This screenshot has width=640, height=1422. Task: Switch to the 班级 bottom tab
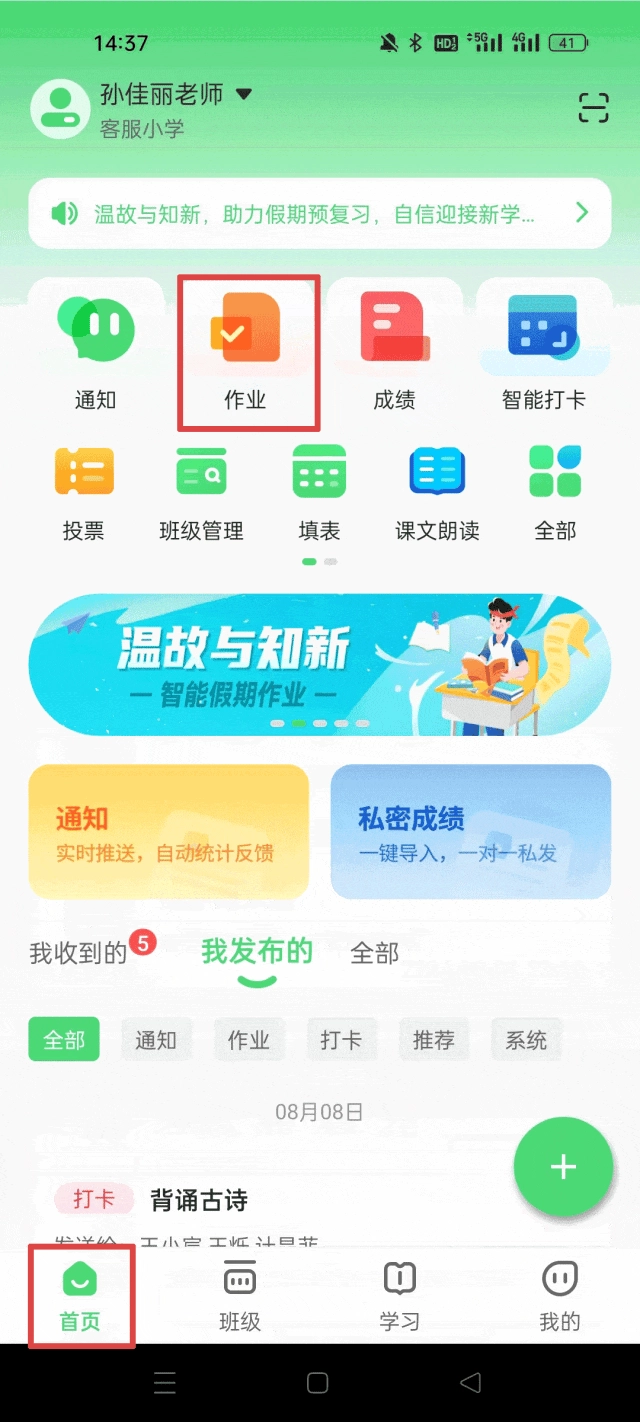click(240, 1297)
